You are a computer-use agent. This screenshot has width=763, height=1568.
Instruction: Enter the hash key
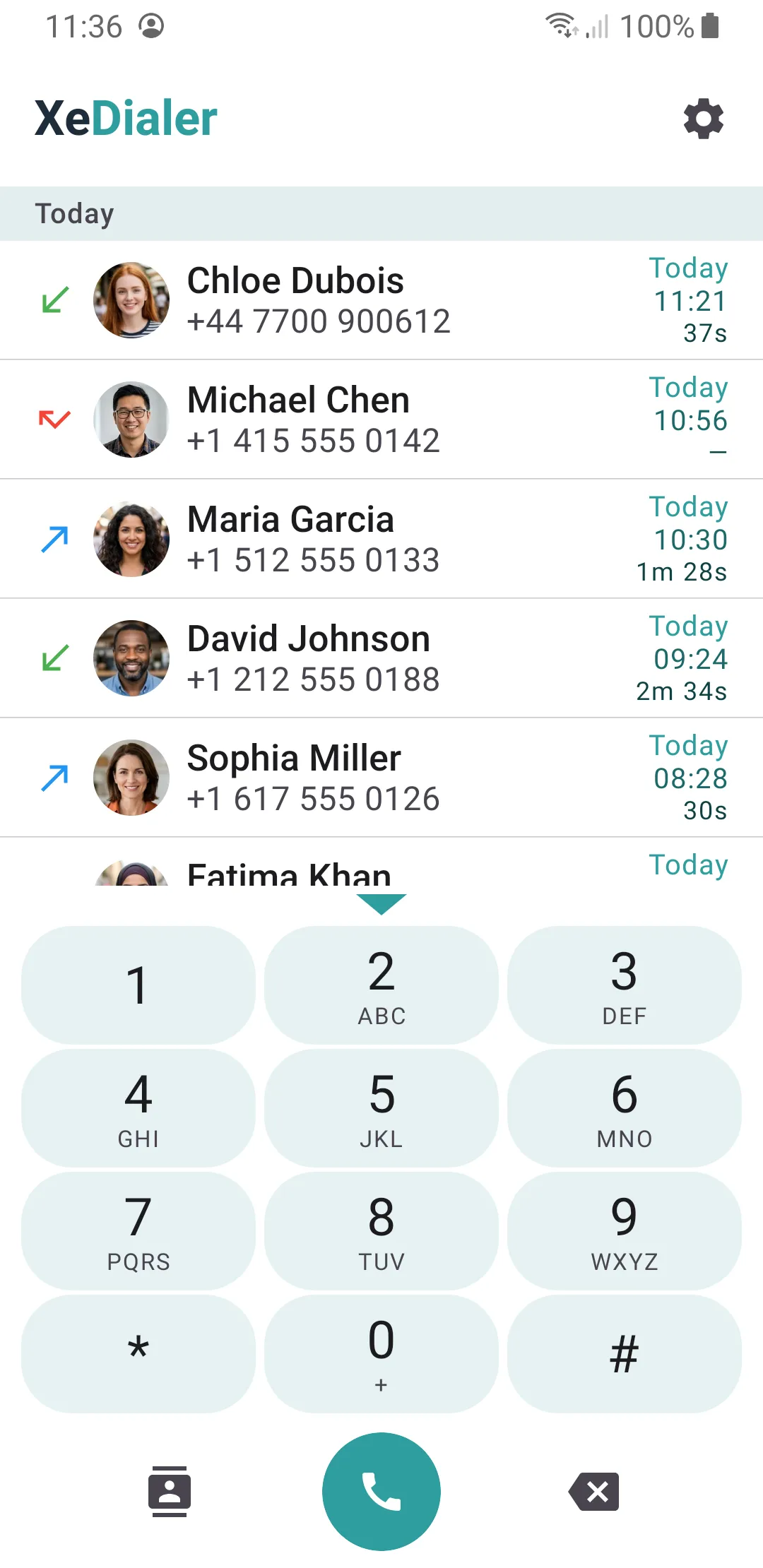click(625, 1354)
